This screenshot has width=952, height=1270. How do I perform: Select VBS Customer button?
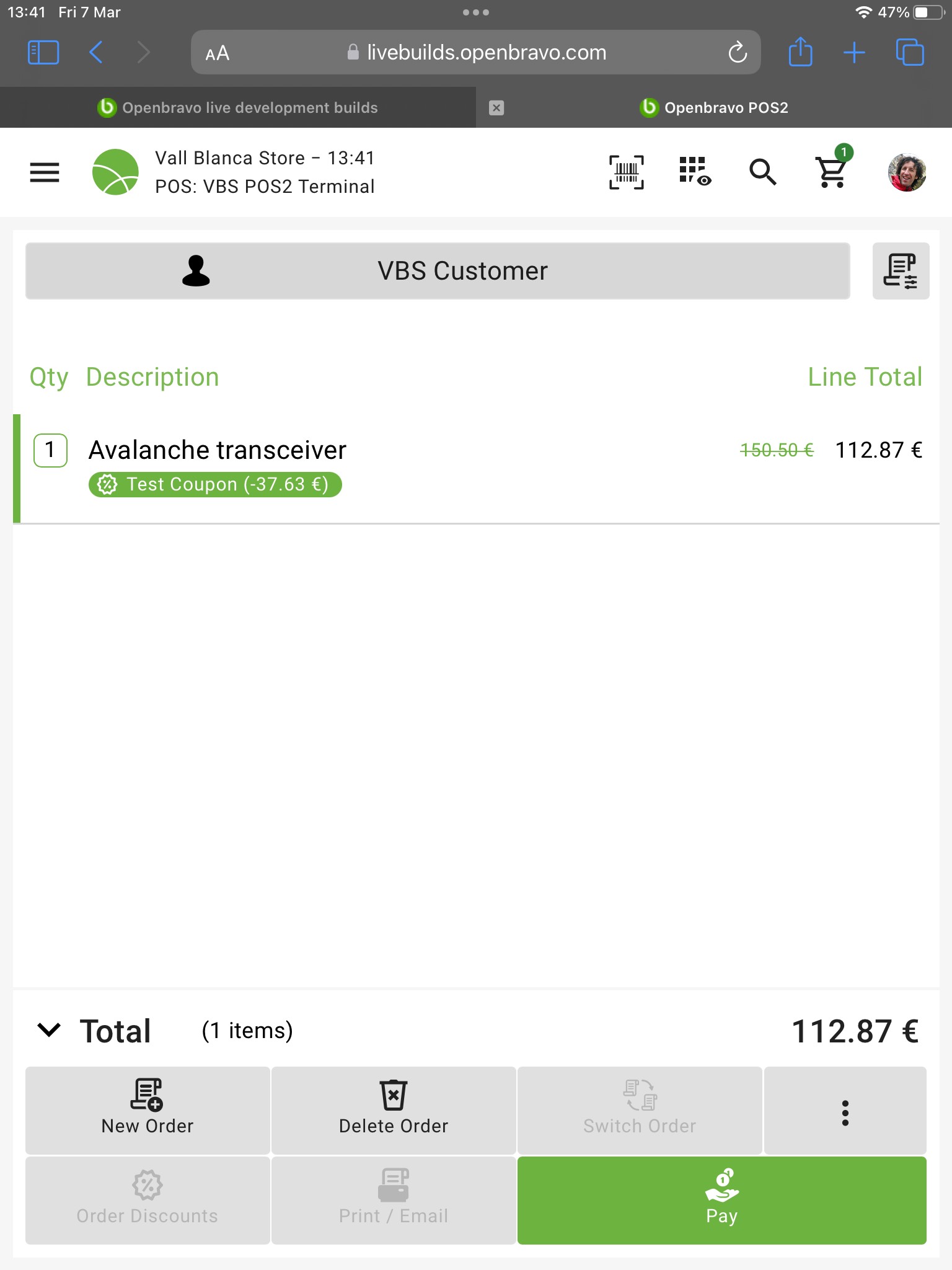click(x=438, y=271)
